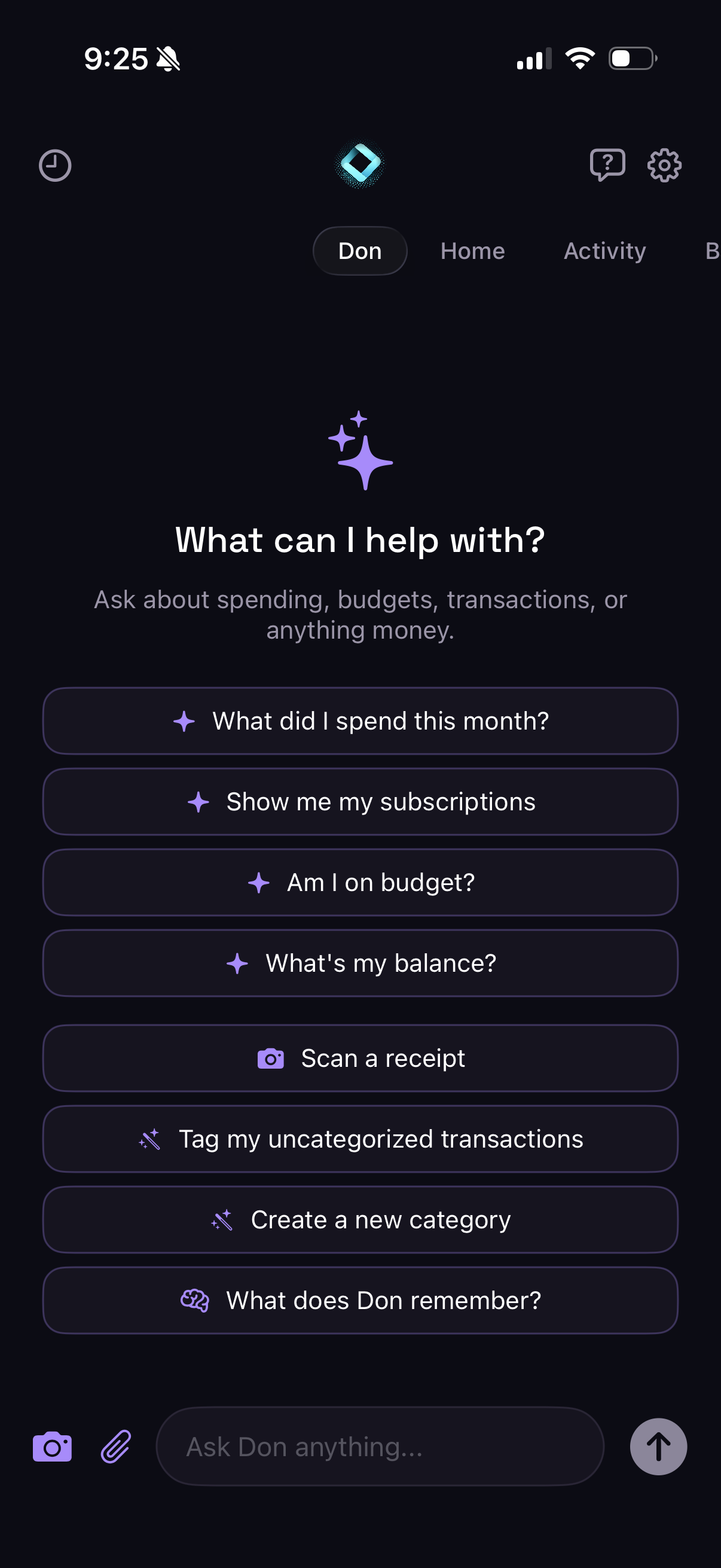
Task: Select the "Scan a receipt" button
Action: (x=360, y=1058)
